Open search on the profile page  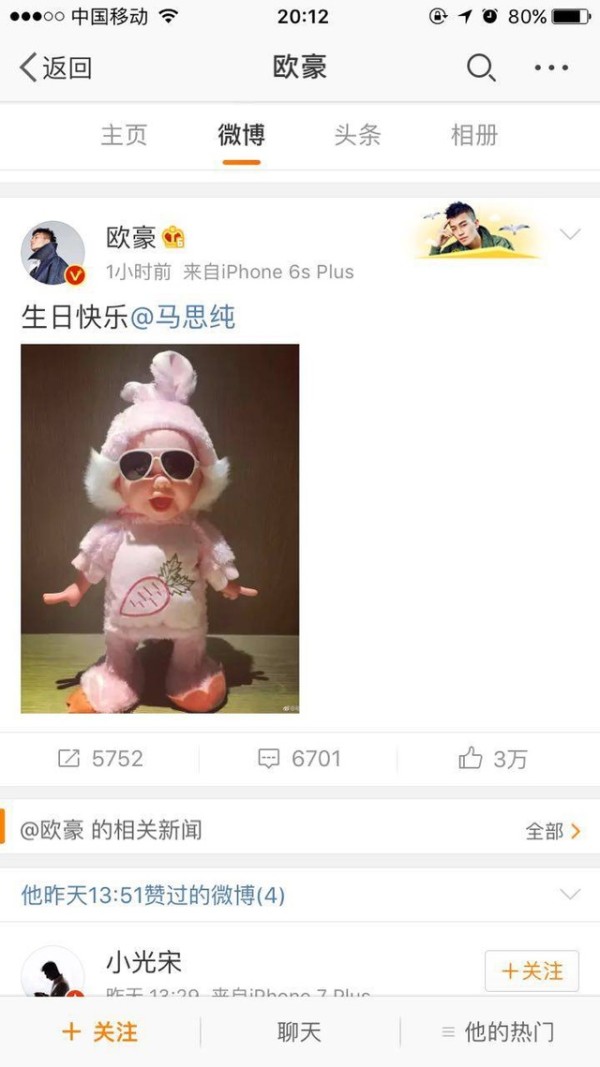[481, 68]
